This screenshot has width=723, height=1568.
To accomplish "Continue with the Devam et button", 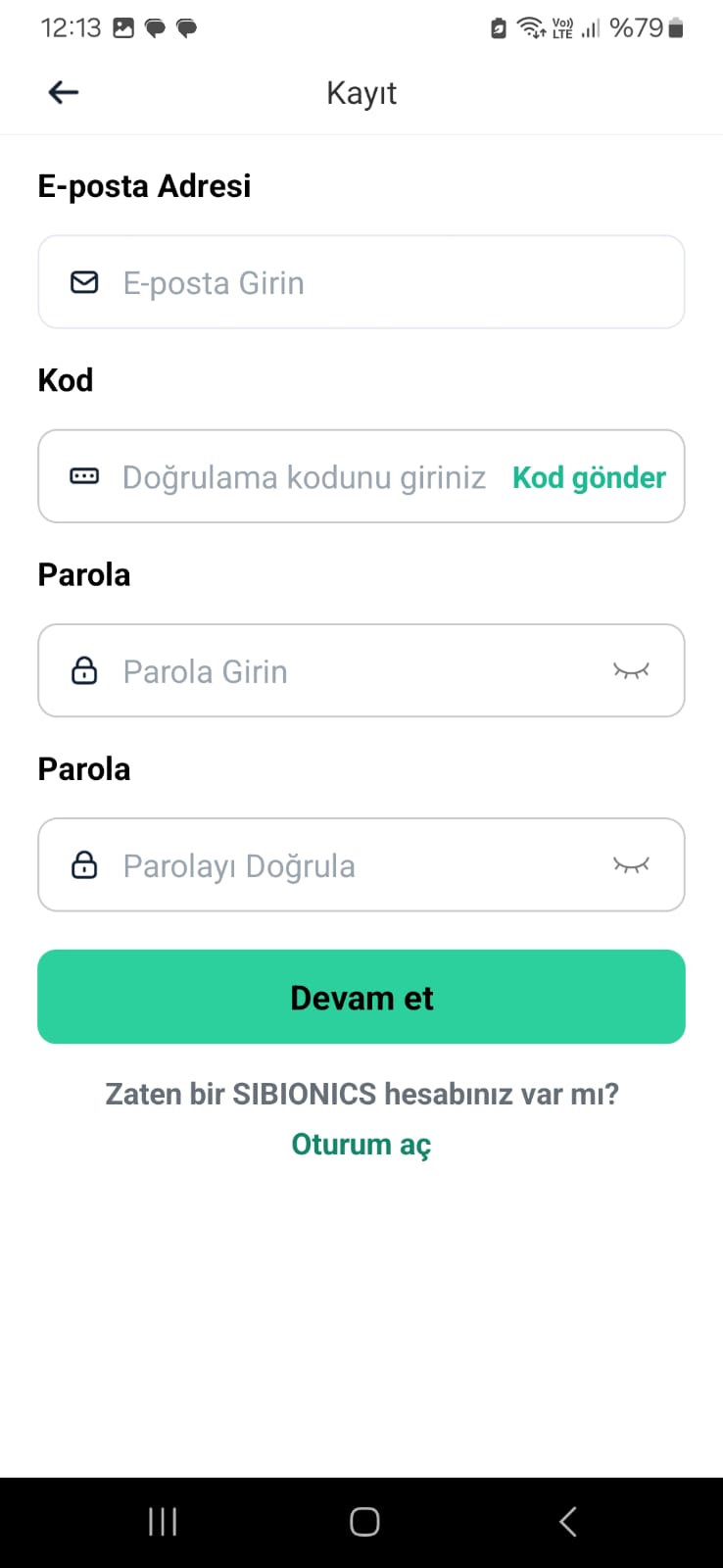I will coord(361,997).
